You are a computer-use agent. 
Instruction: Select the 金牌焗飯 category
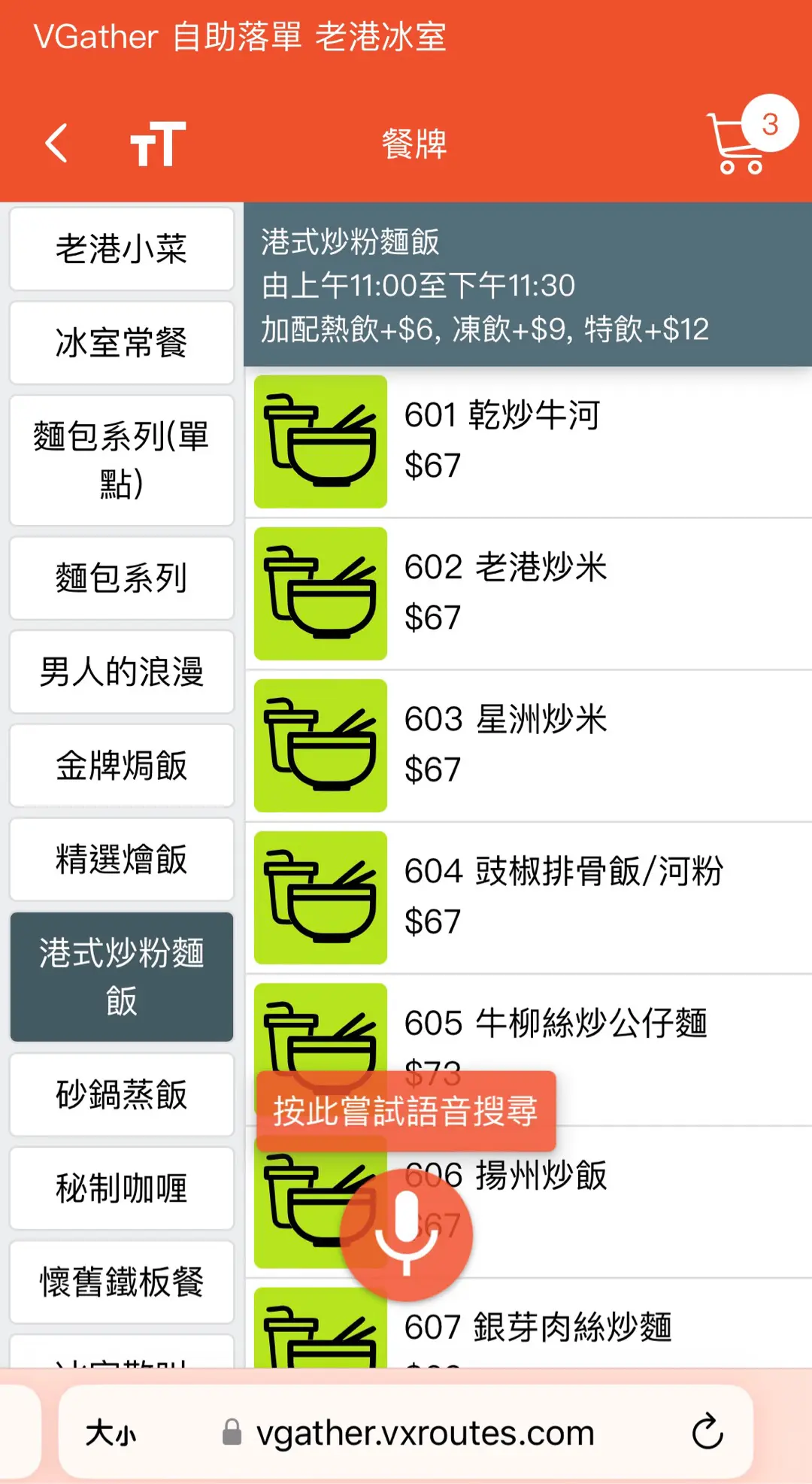(121, 766)
